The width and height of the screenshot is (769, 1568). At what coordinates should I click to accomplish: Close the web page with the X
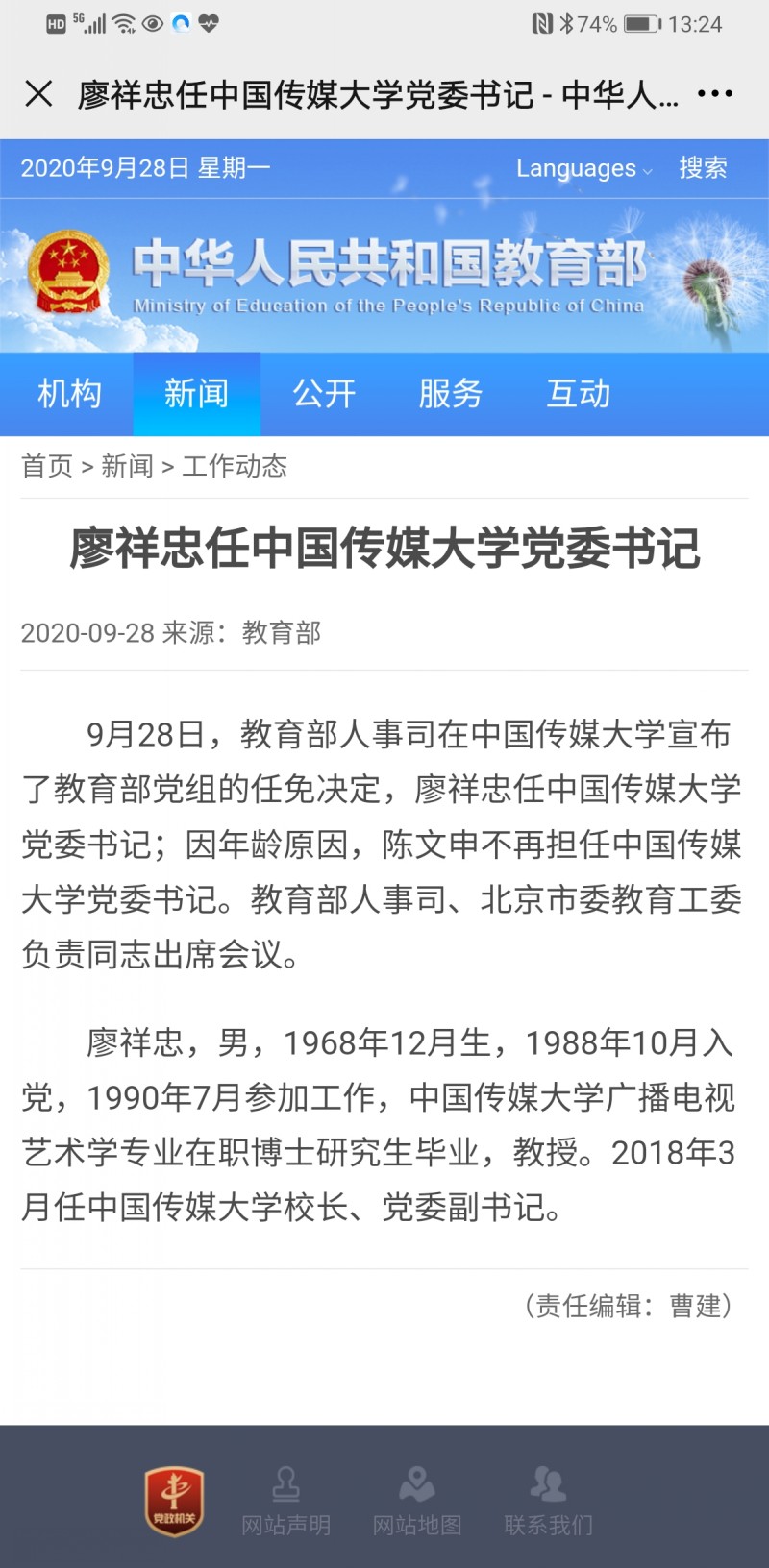pyautogui.click(x=38, y=94)
